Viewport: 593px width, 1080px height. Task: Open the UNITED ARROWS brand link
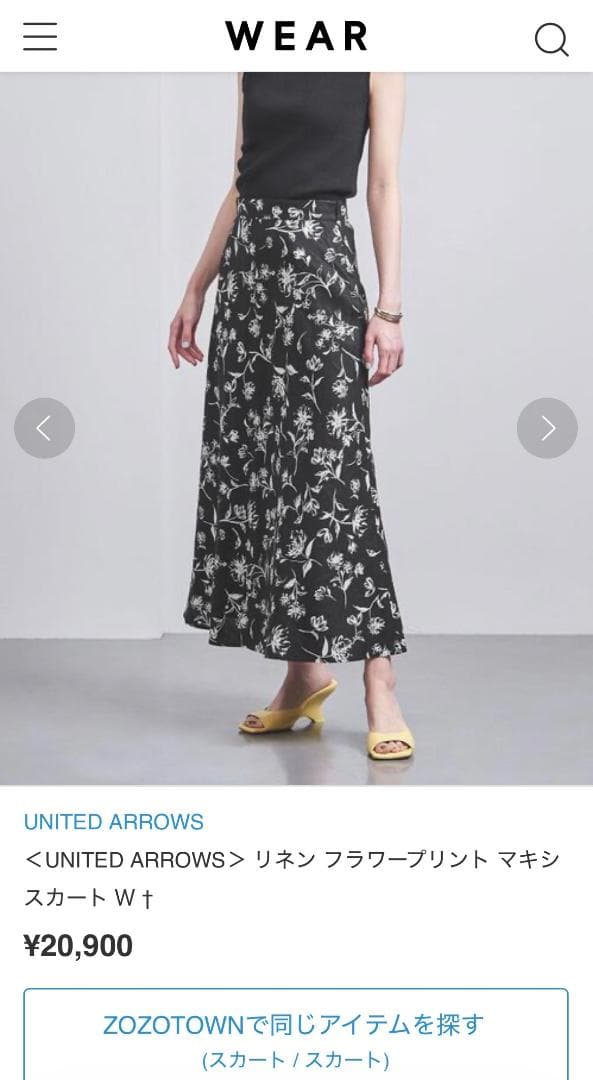point(114,822)
